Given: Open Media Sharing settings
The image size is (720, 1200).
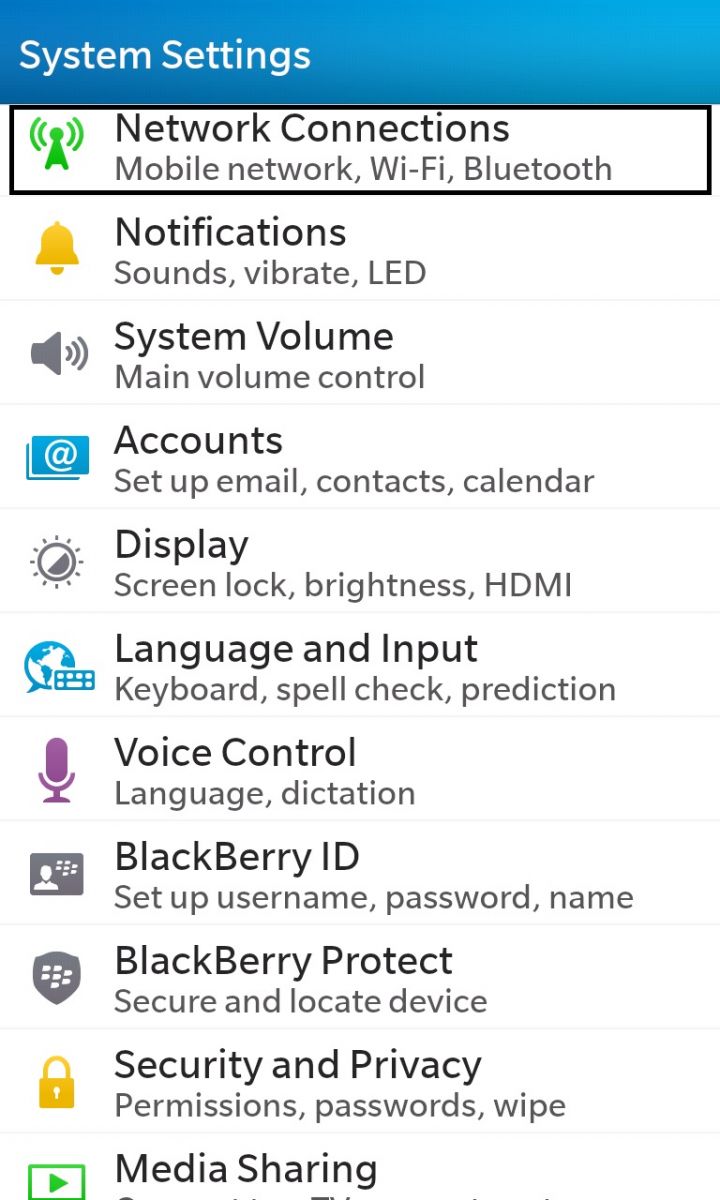Looking at the screenshot, I should click(x=360, y=1170).
